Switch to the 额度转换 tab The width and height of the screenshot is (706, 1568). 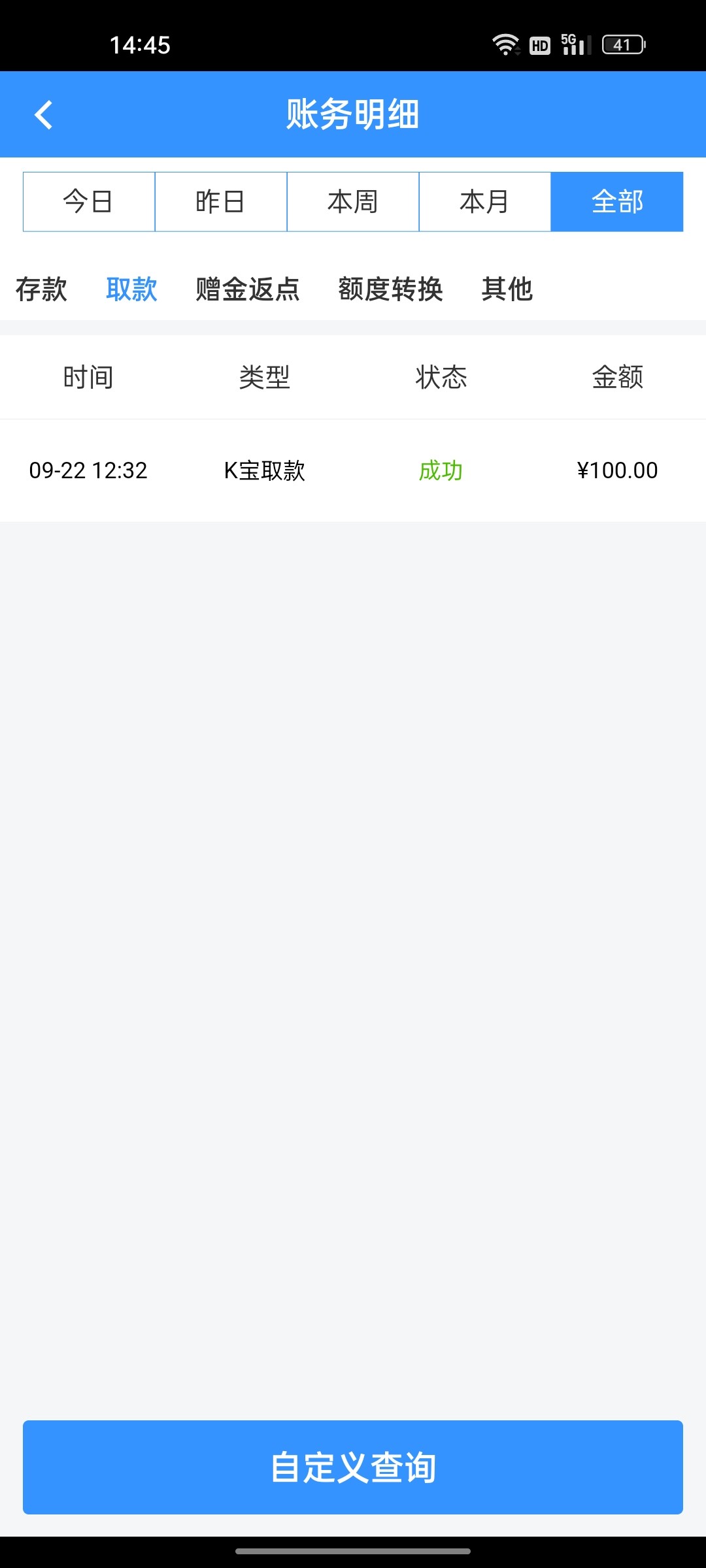(390, 289)
